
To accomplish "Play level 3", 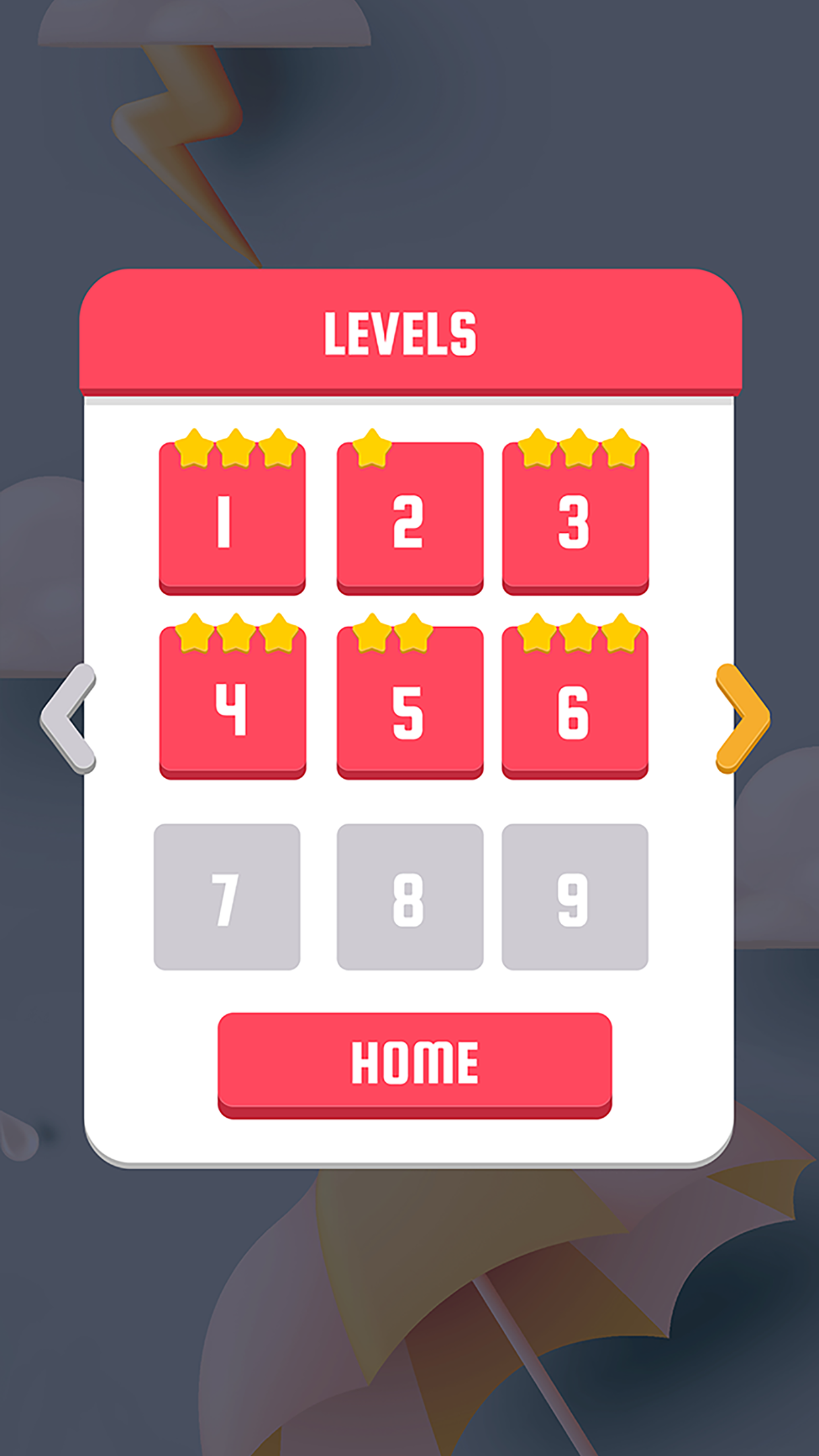I will 575,520.
